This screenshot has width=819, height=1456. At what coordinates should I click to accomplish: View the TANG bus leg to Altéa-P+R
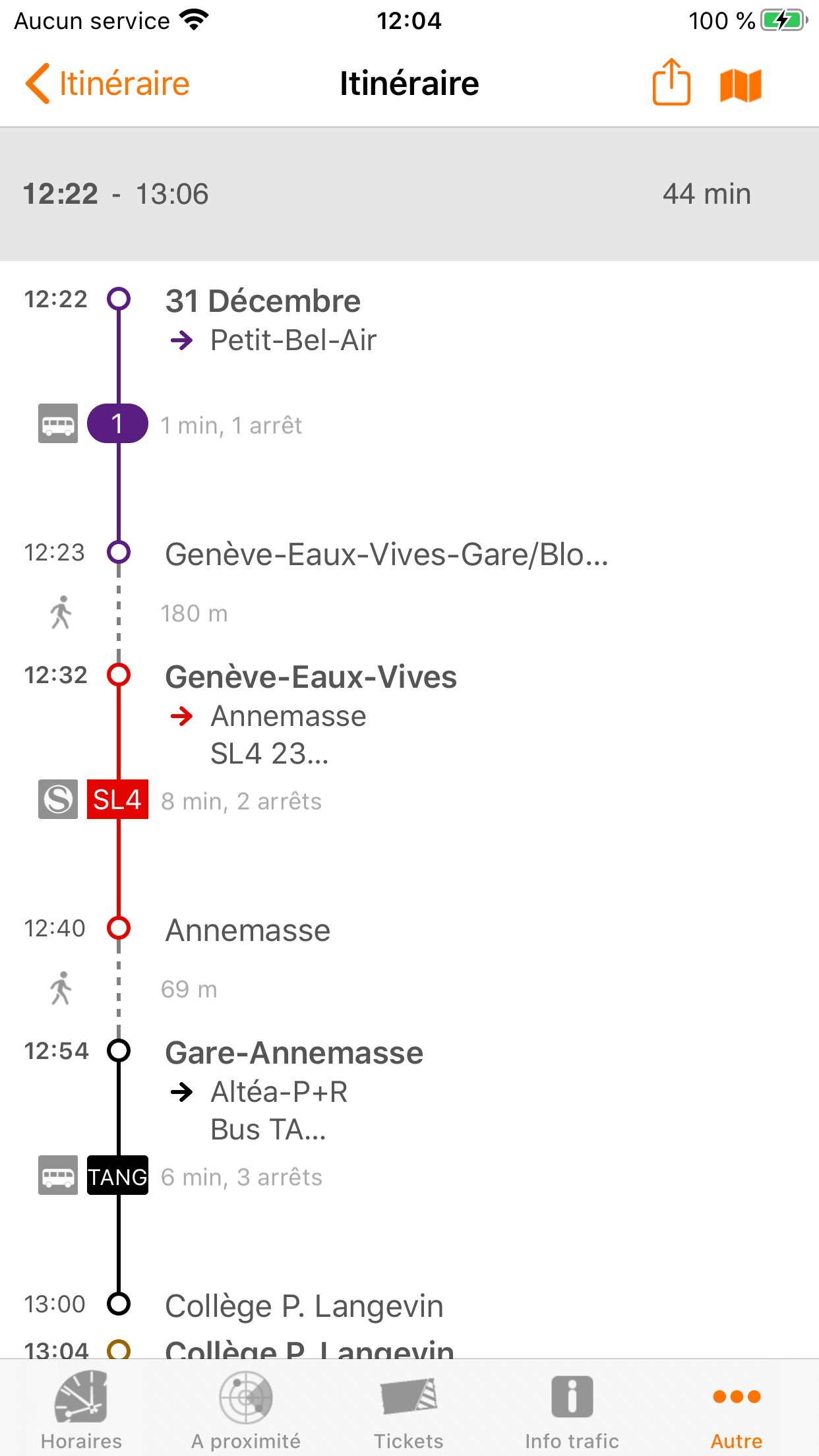(241, 1176)
